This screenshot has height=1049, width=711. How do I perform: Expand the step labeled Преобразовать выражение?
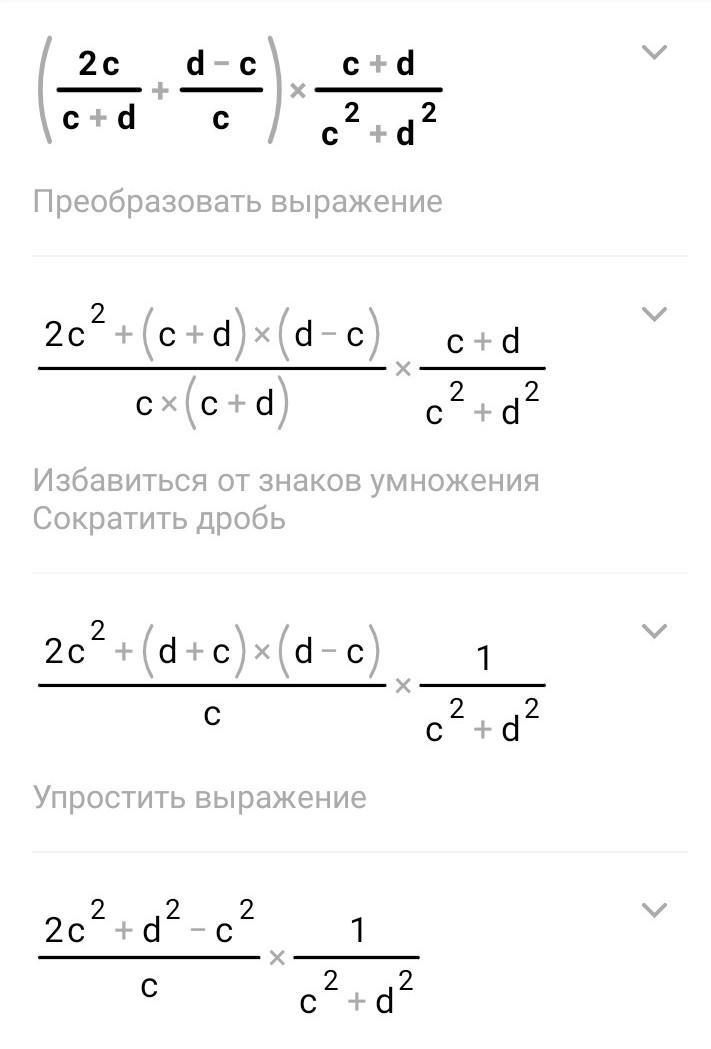pos(654,52)
